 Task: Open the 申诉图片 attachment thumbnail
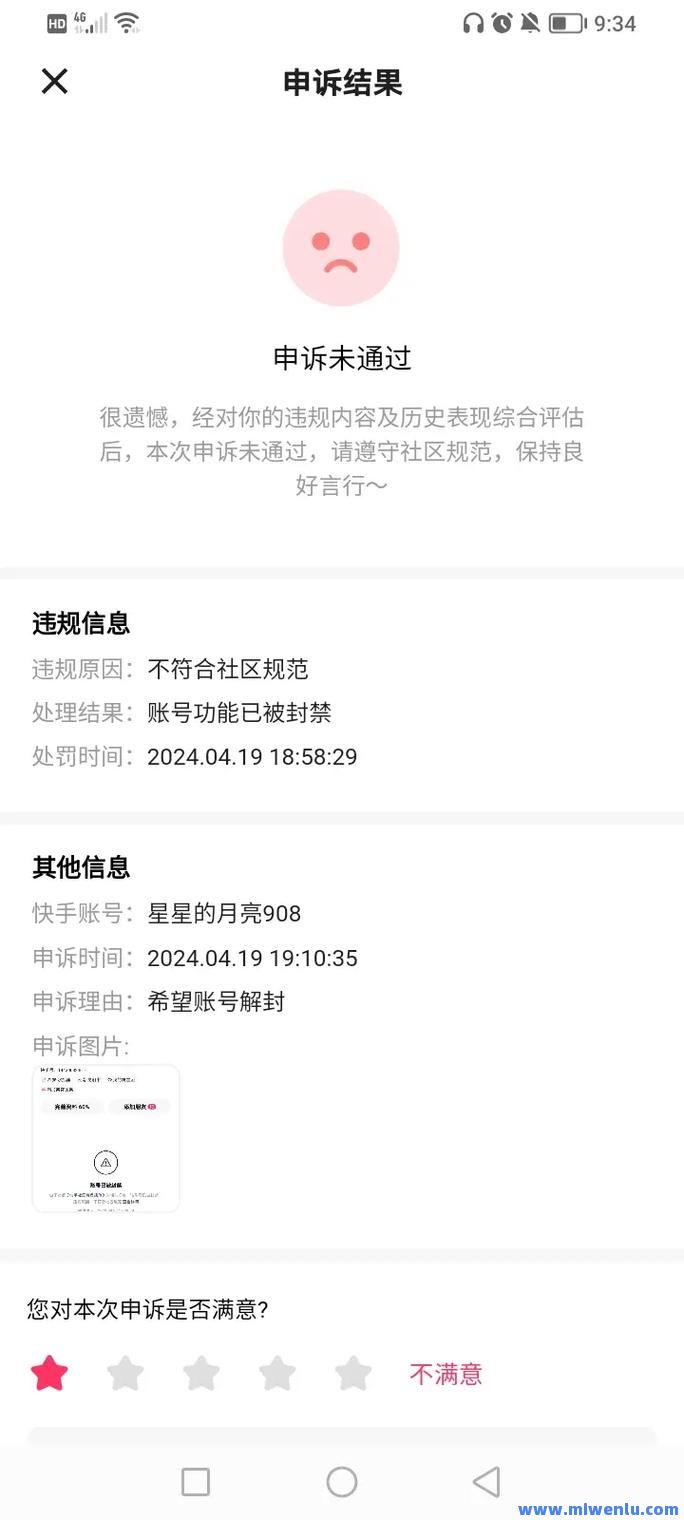coord(106,1138)
